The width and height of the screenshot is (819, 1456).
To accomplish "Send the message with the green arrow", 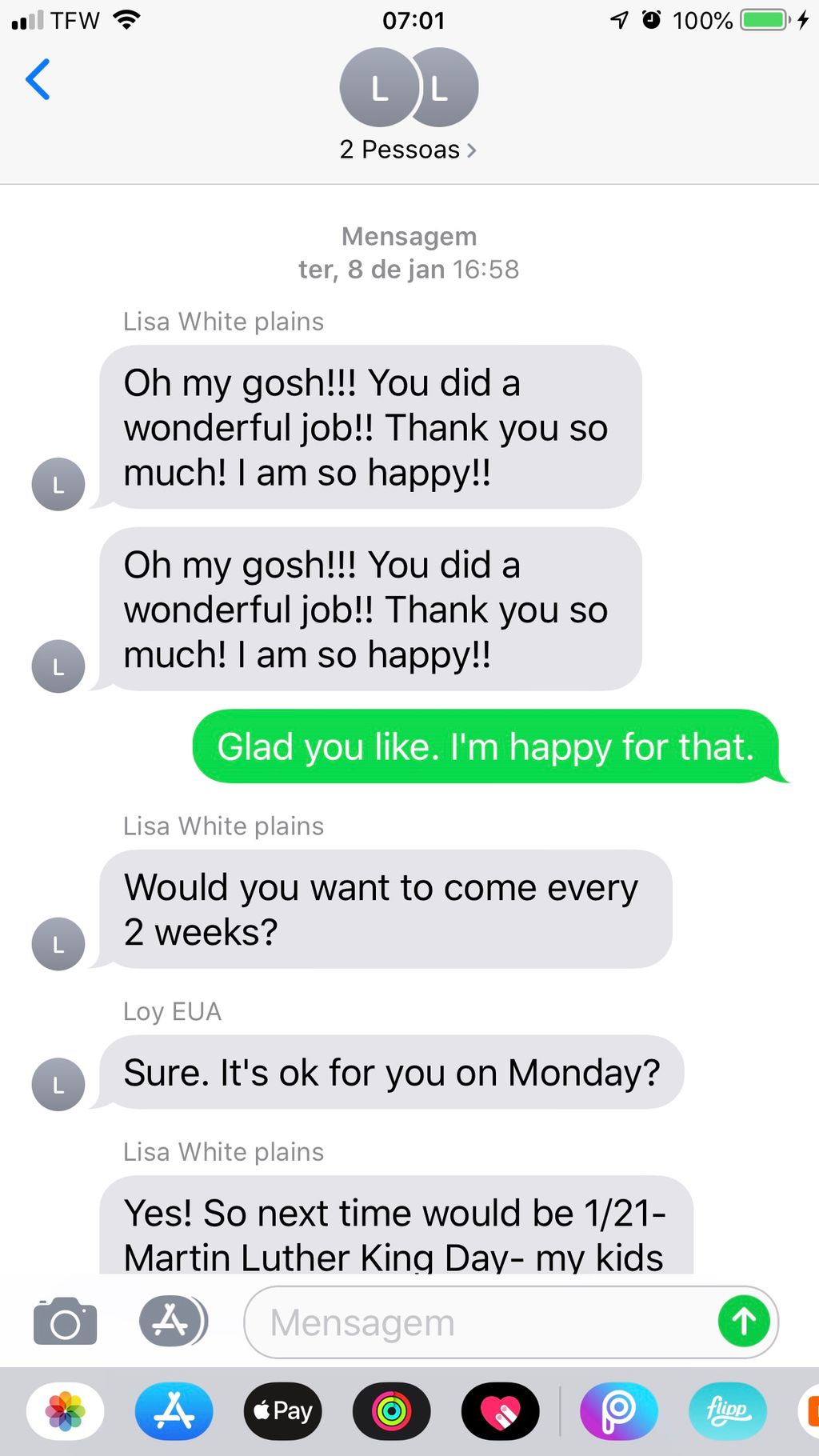I will click(x=743, y=1322).
